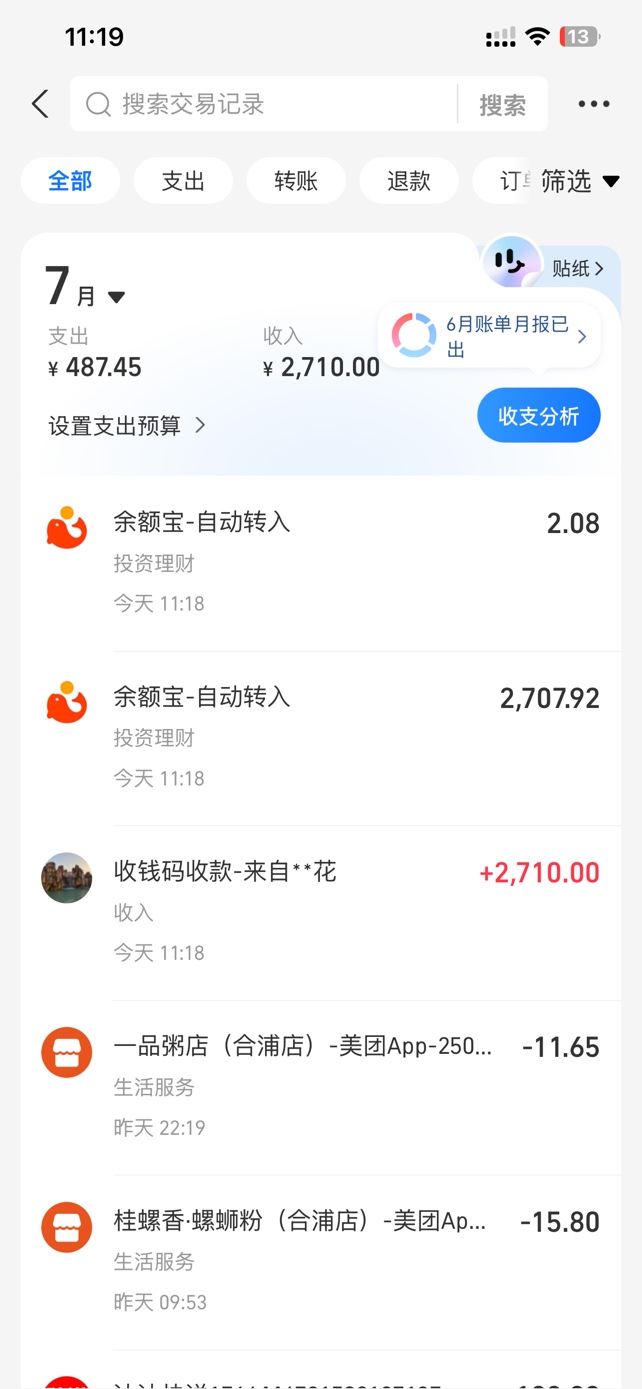Tap the 搜索交易记录 search field
Image resolution: width=642 pixels, height=1389 pixels.
click(263, 104)
